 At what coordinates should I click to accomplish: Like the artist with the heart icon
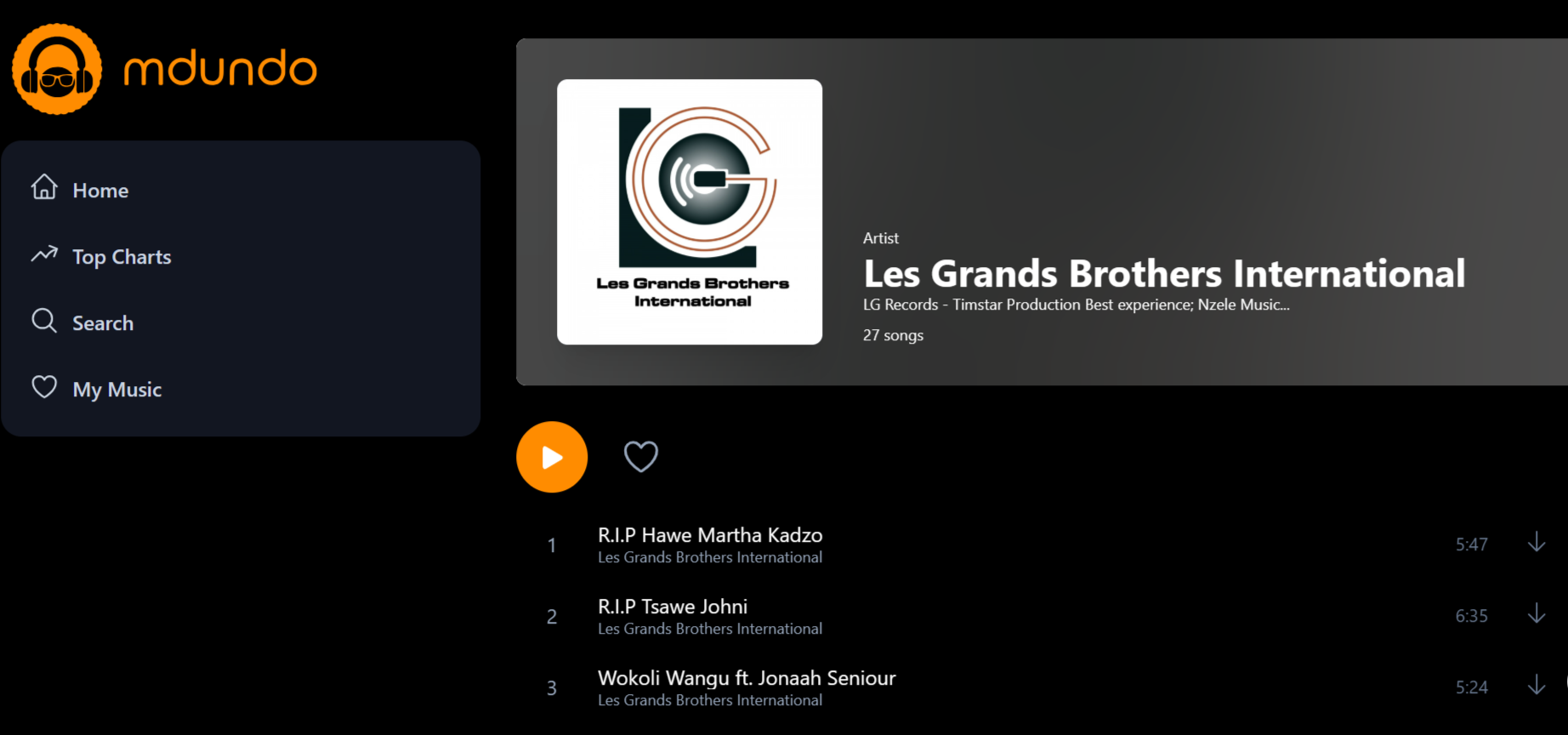(x=640, y=457)
